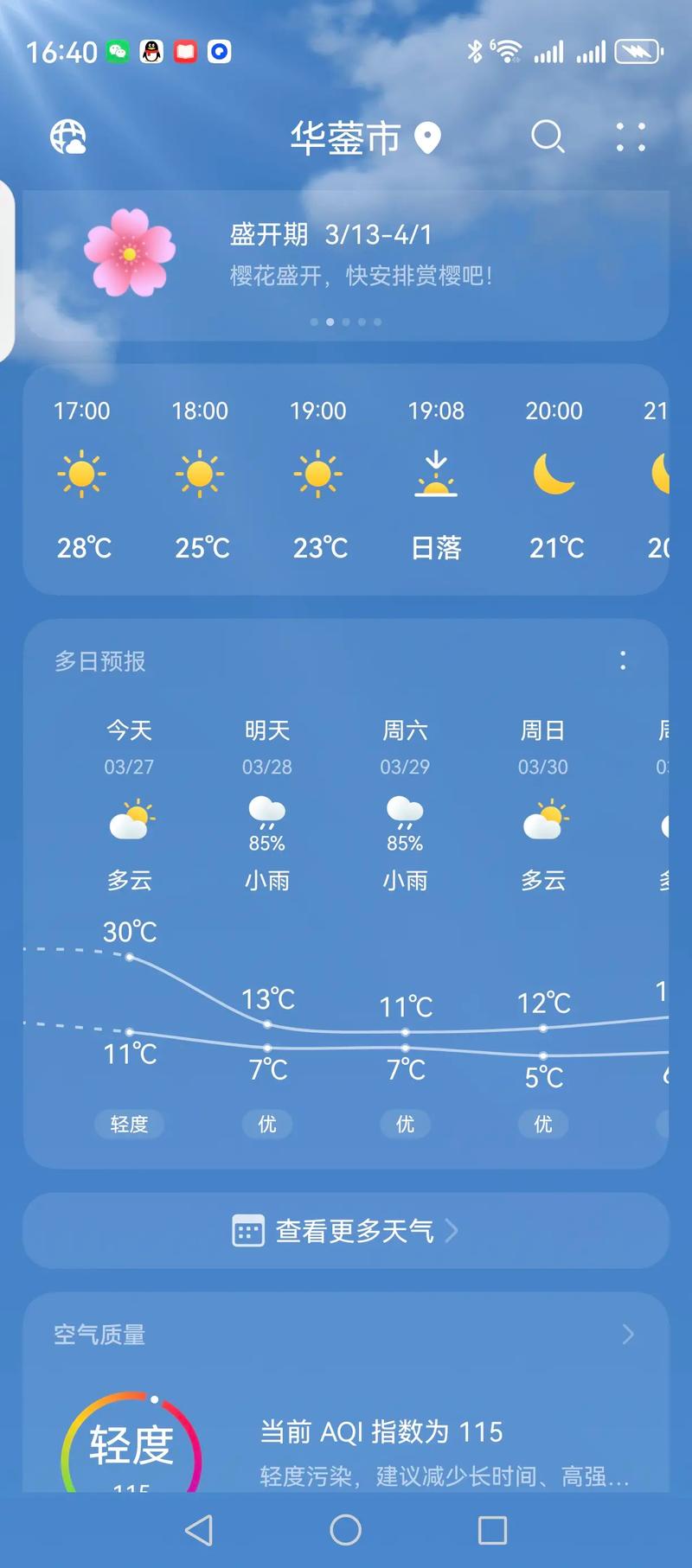This screenshot has height=1568, width=692.
Task: Open the grid menu in the top-right corner
Action: coord(630,137)
